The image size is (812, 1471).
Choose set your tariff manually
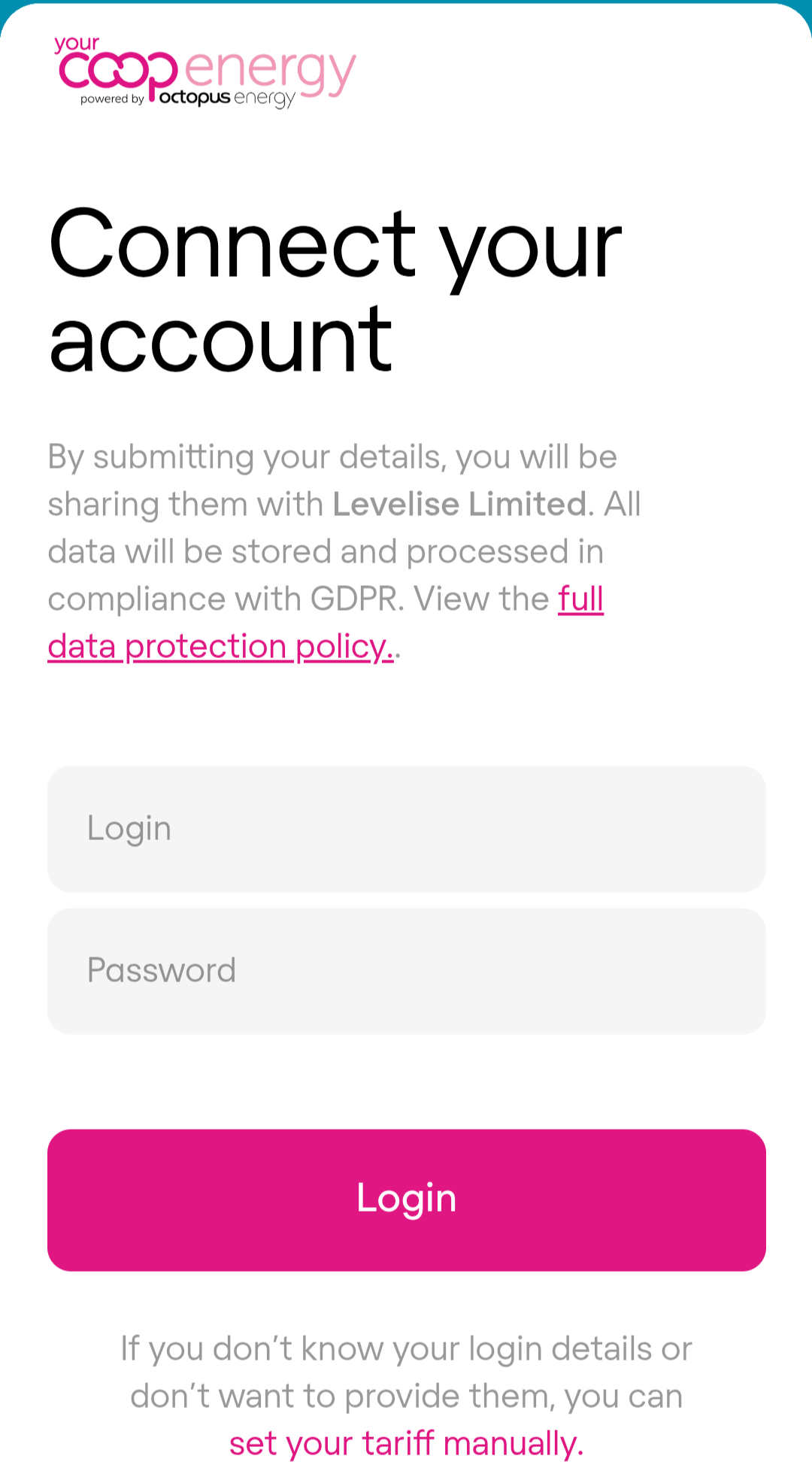[406, 1444]
